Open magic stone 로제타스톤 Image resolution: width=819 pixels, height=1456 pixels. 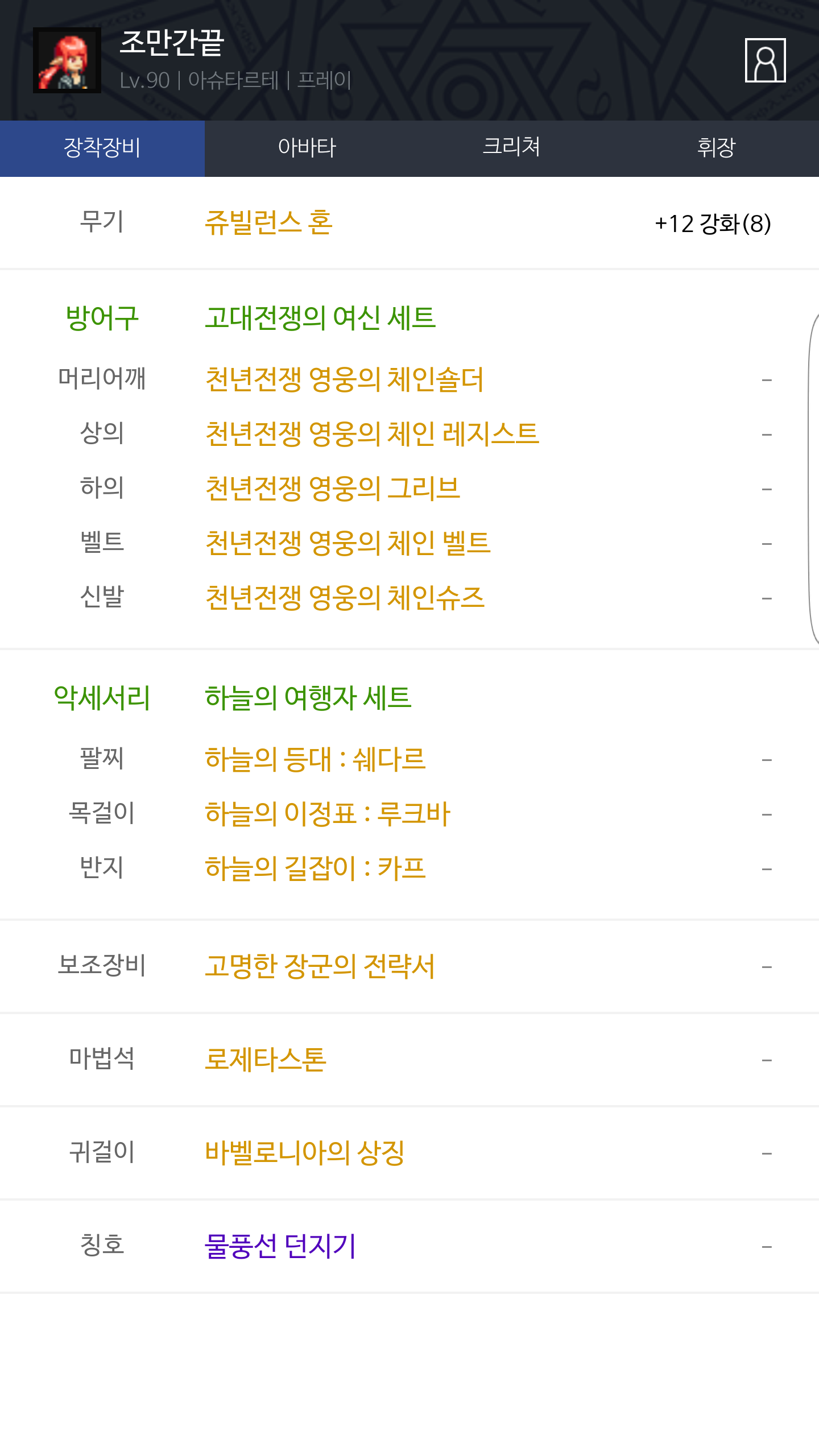point(266,1060)
